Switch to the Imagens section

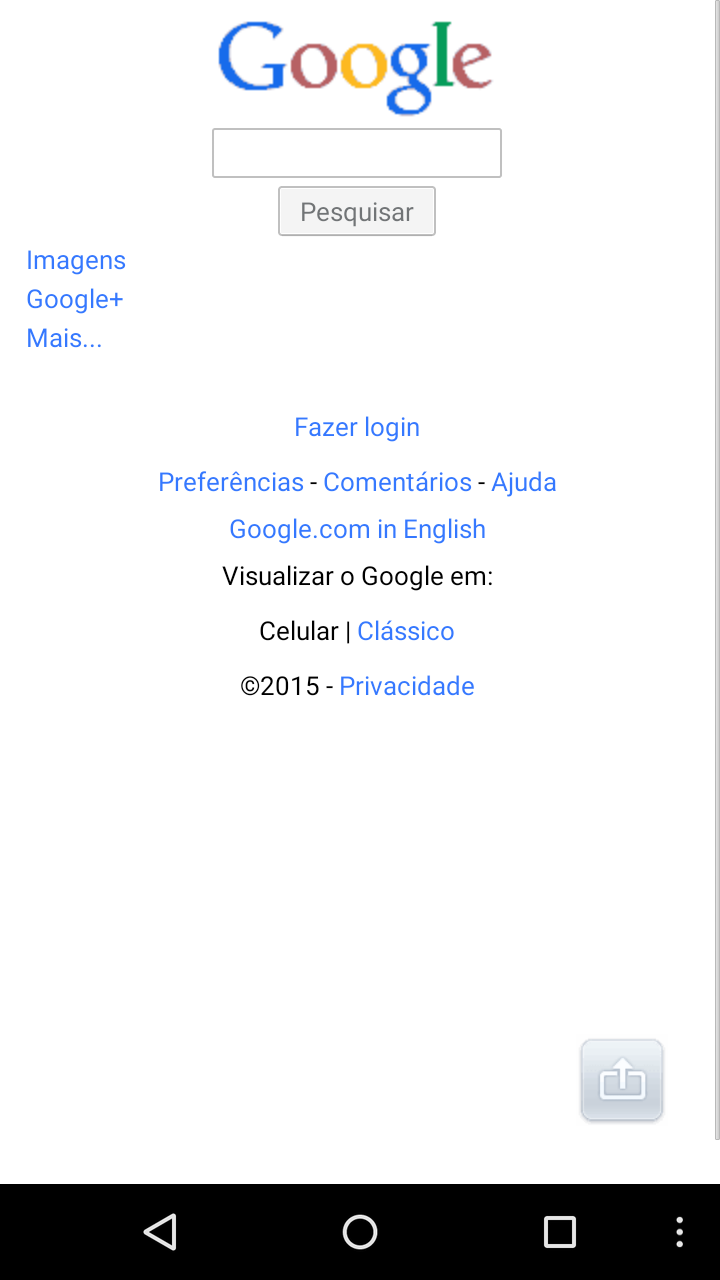pyautogui.click(x=76, y=260)
